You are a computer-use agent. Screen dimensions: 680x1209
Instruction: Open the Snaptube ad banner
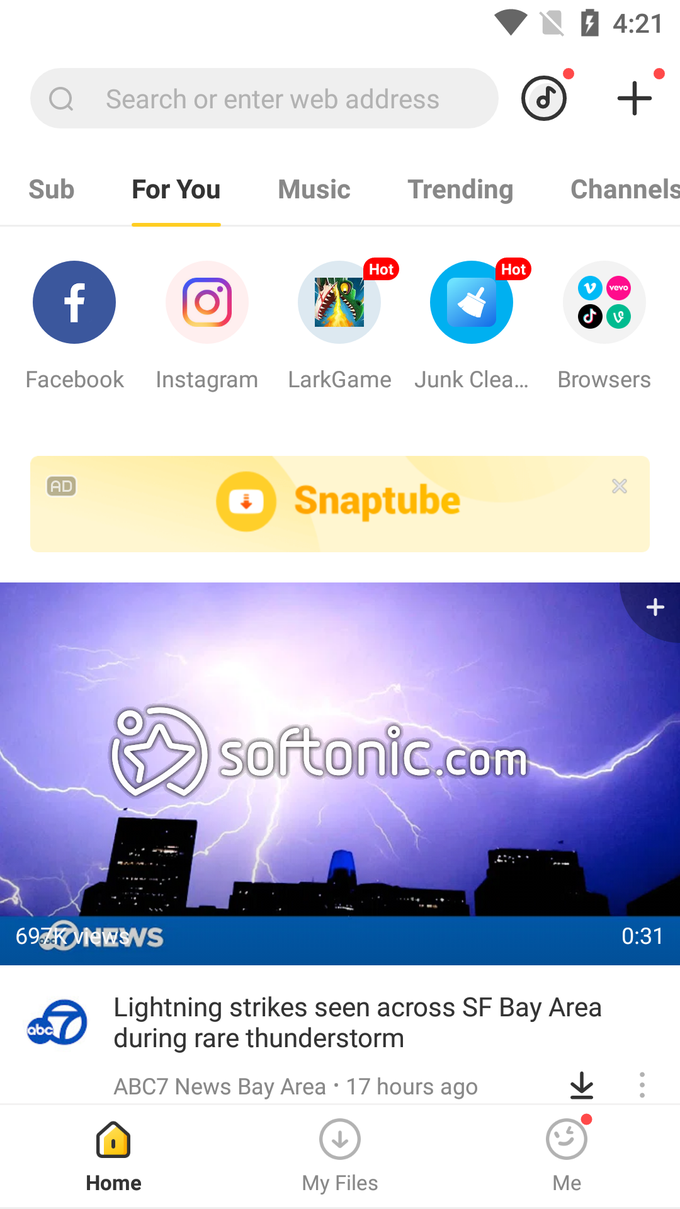tap(339, 503)
